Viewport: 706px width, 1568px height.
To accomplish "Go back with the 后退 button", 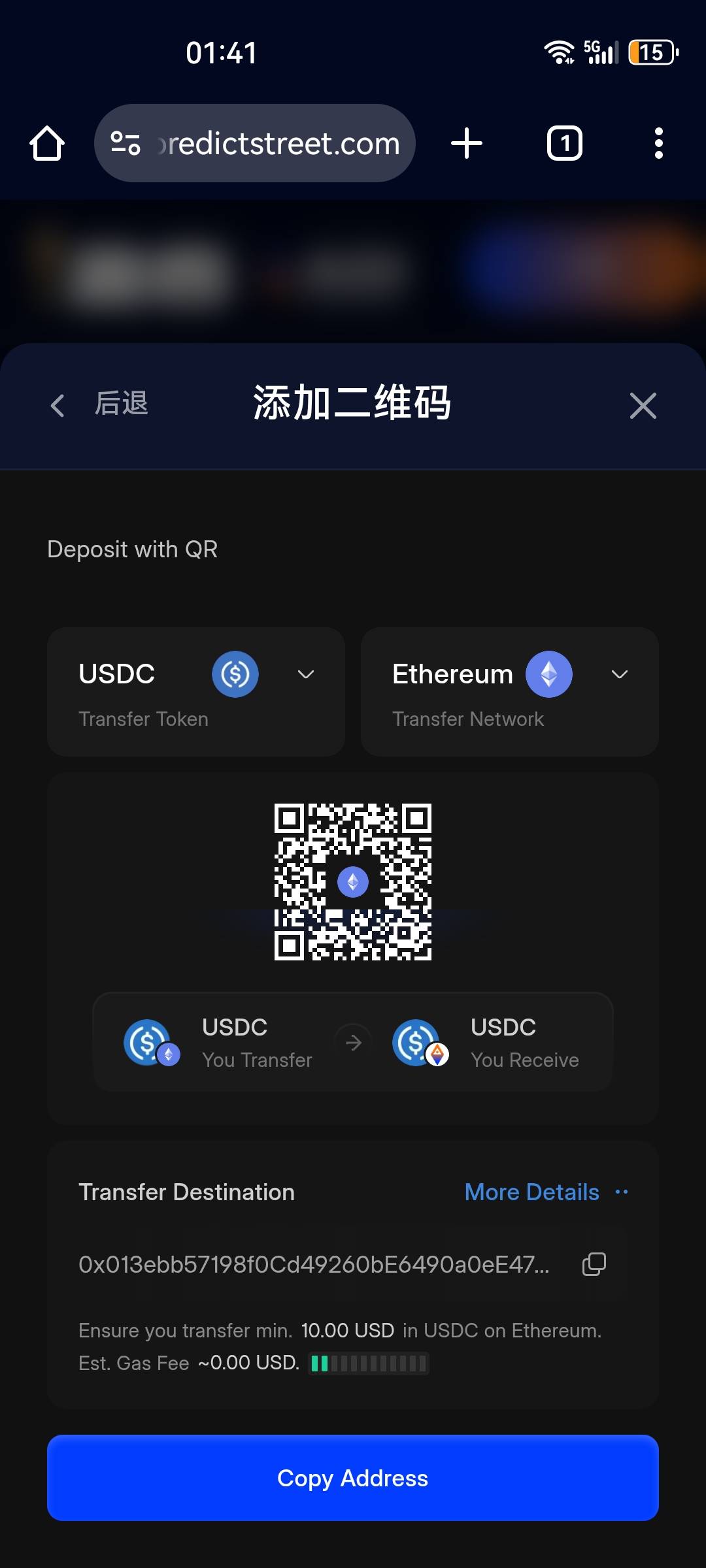I will (x=99, y=404).
